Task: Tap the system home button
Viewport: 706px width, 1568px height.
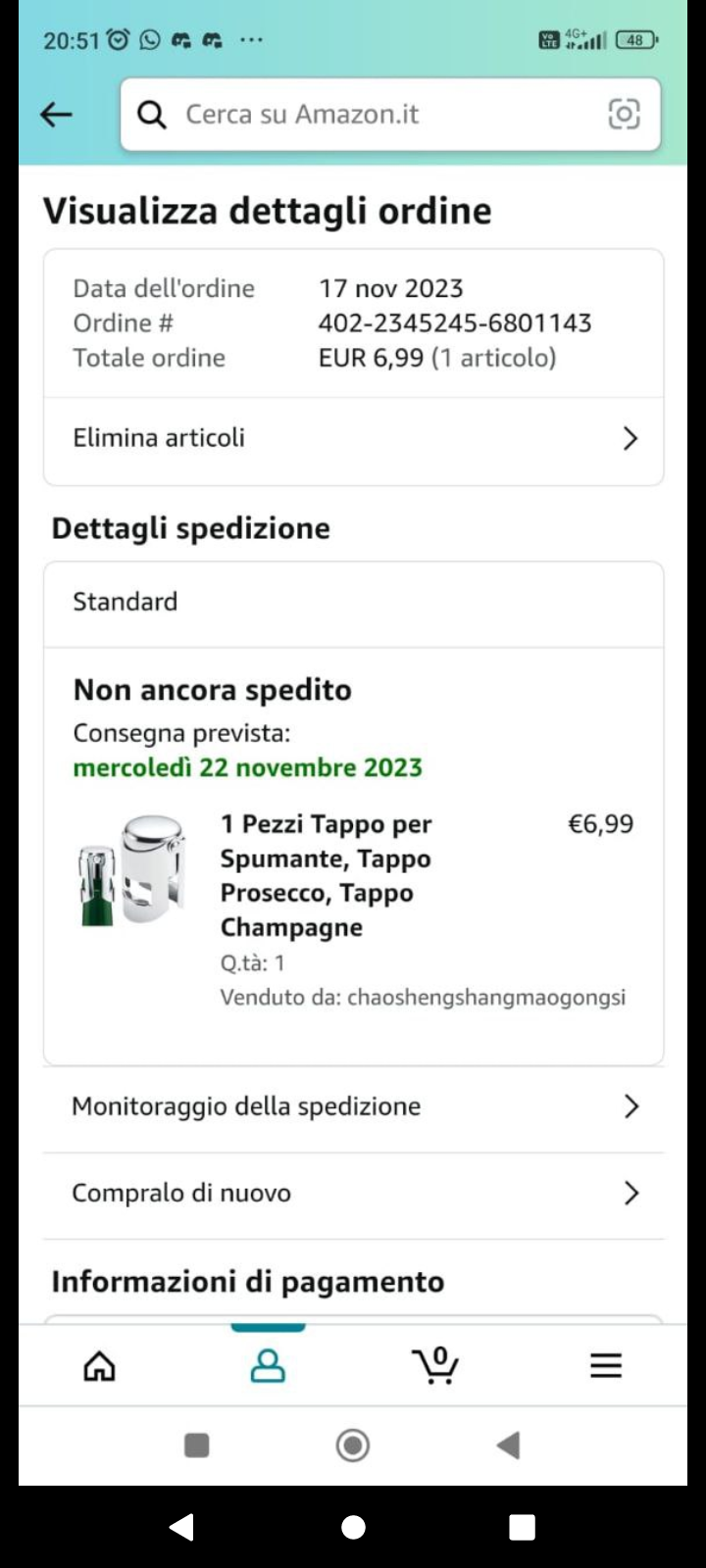Action: pos(353,1527)
